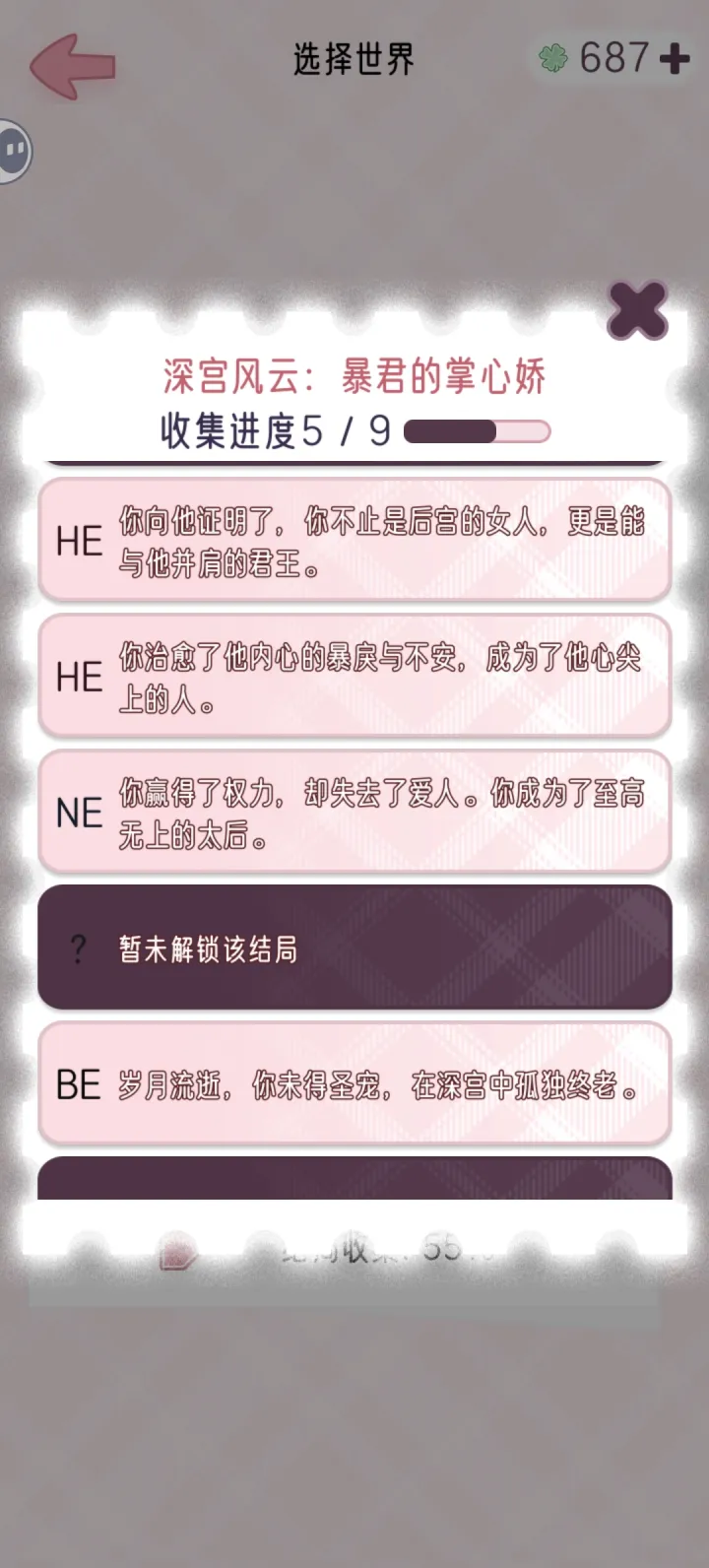Screen dimensions: 709x1568
Task: Add more clovers with the plus
Action: 675,59
